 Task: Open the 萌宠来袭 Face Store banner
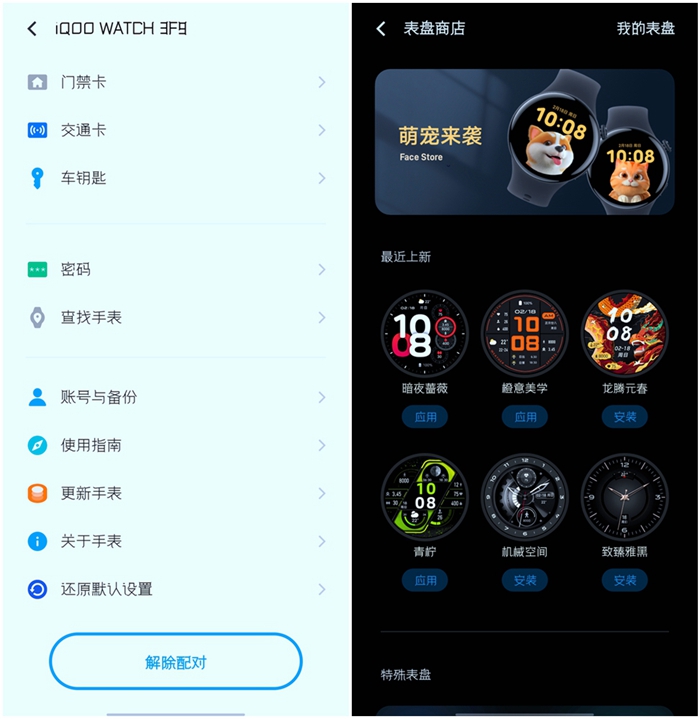pyautogui.click(x=524, y=142)
